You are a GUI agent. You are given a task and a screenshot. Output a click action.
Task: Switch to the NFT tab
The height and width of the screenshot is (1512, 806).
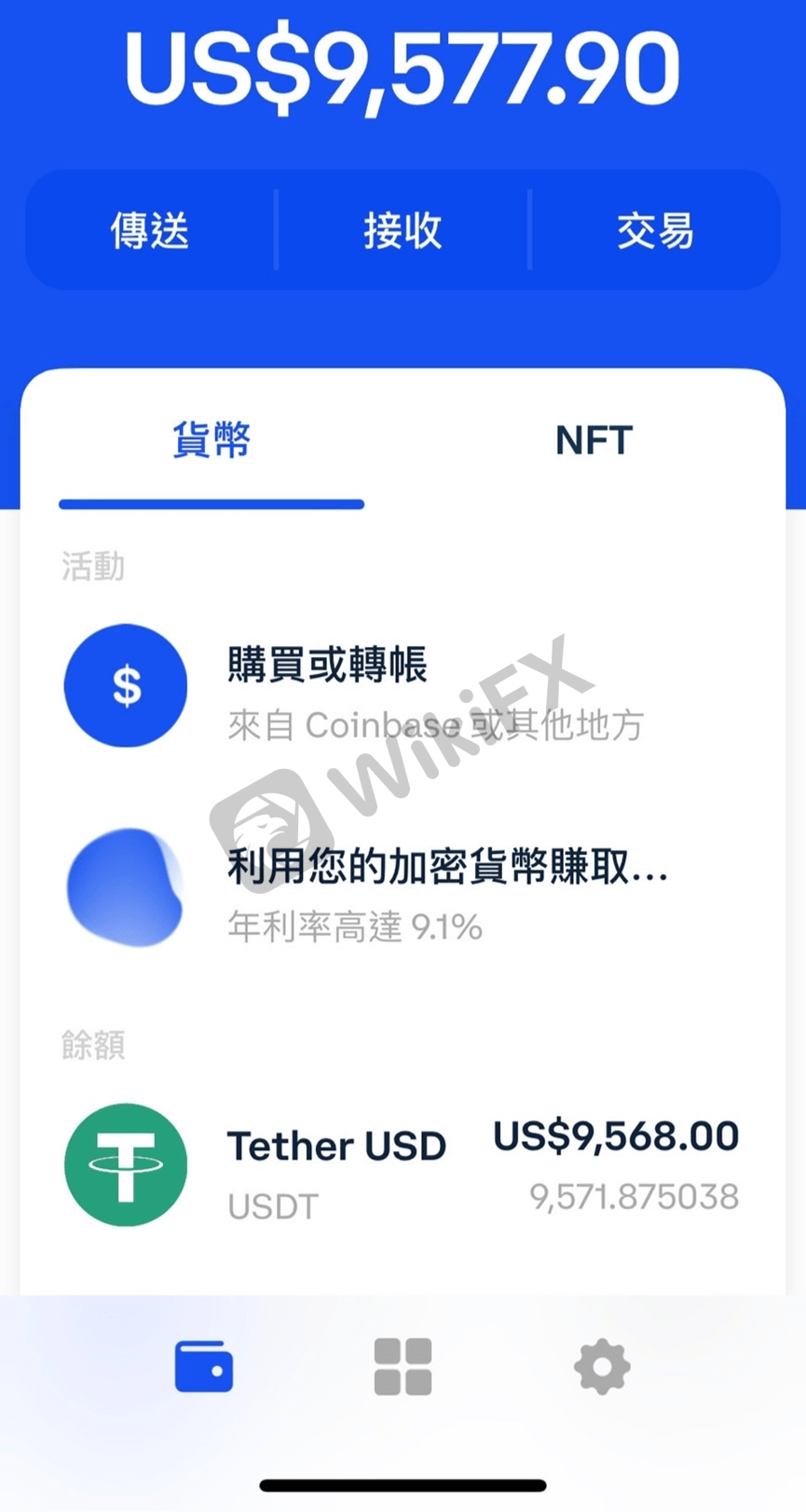594,440
